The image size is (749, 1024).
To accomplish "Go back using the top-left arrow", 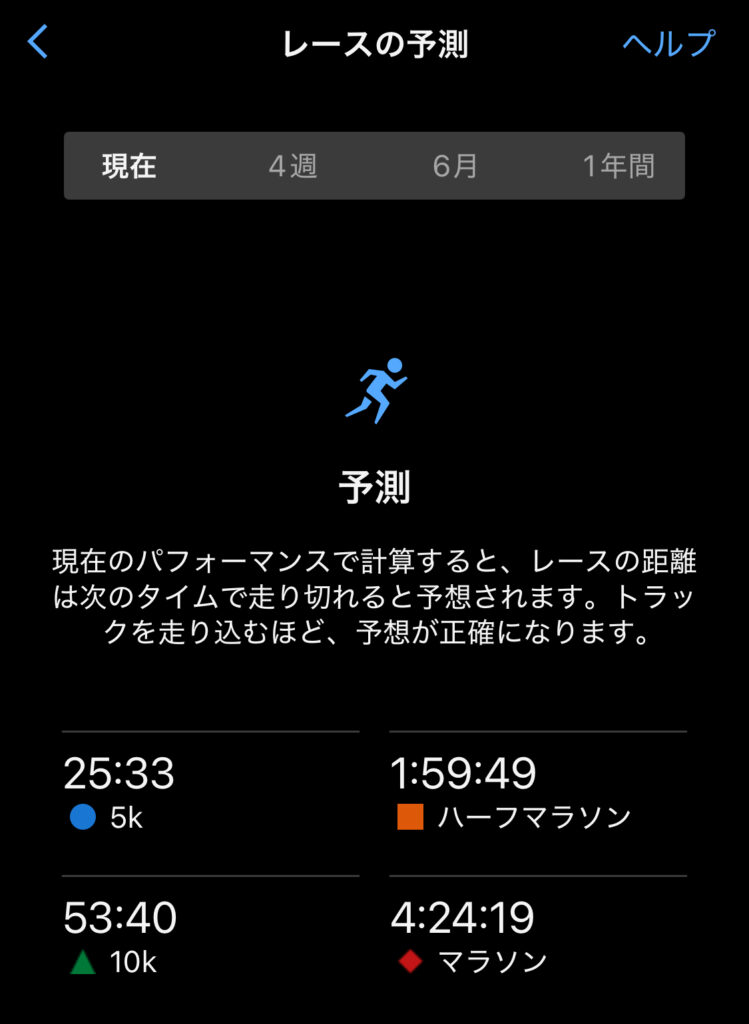I will (38, 42).
